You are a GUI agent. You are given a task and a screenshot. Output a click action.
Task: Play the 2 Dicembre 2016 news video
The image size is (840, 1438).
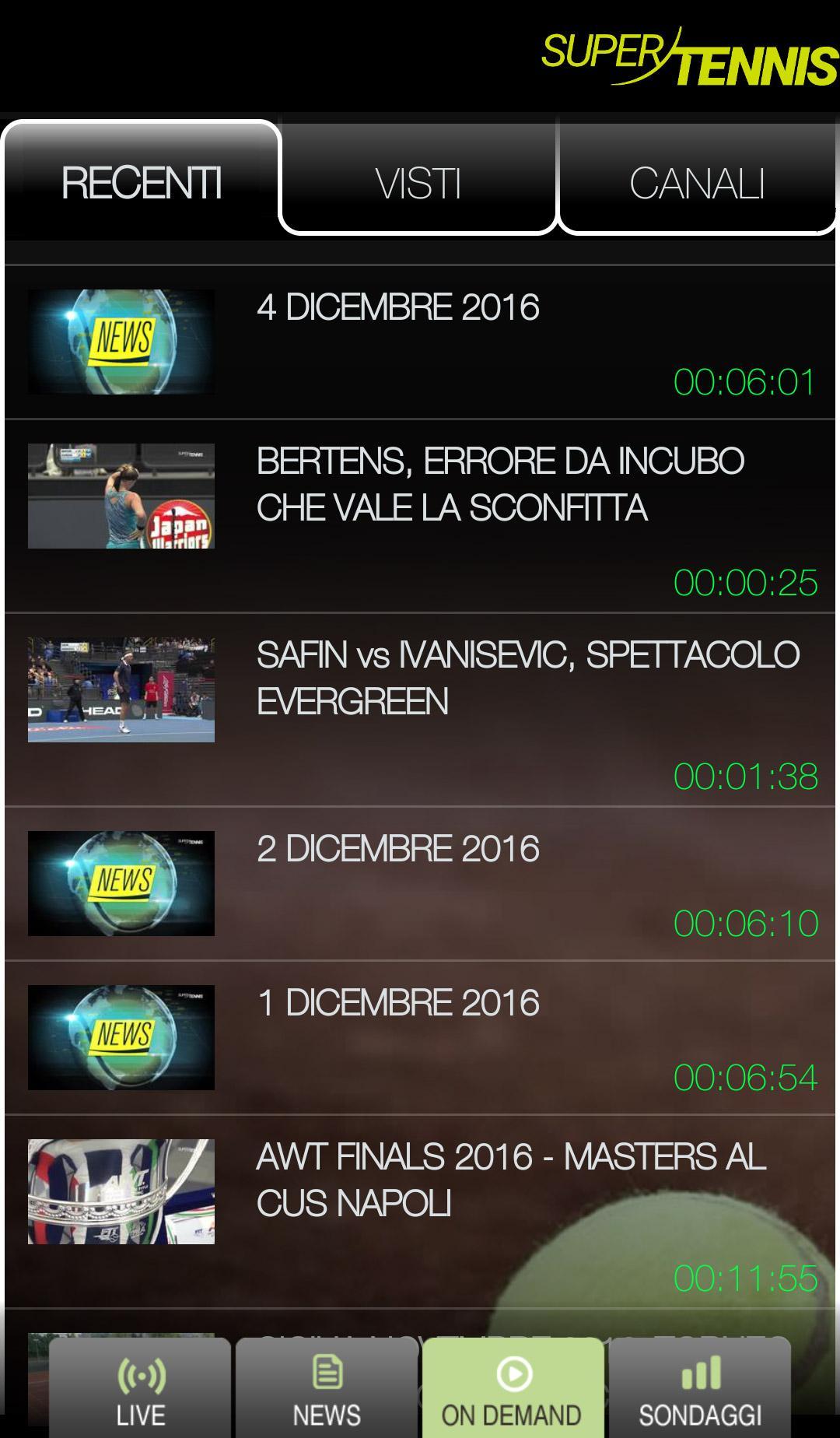420,883
